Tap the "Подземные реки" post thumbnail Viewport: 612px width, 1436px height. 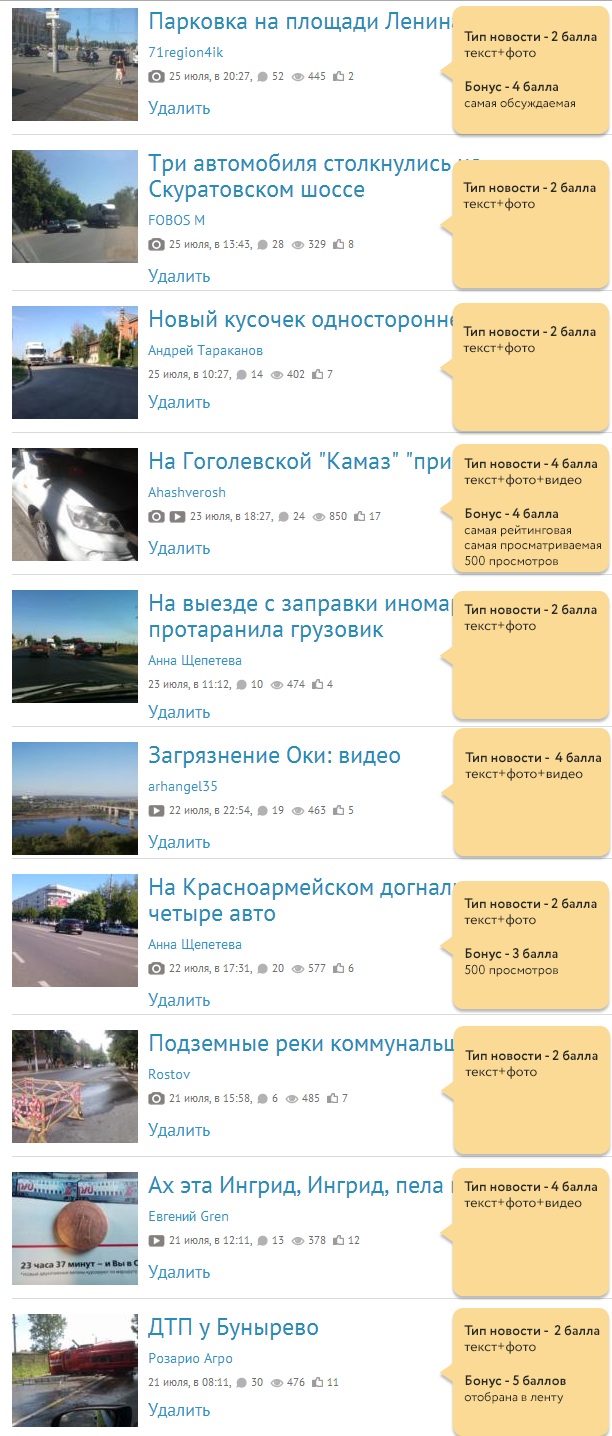coord(75,1086)
